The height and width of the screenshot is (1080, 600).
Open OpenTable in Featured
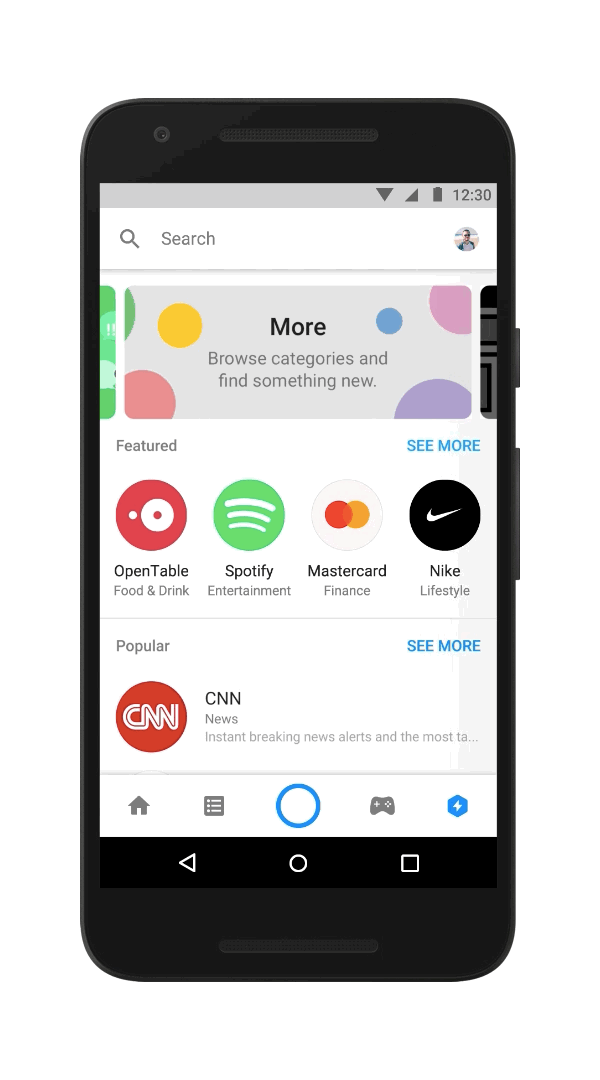[x=151, y=516]
